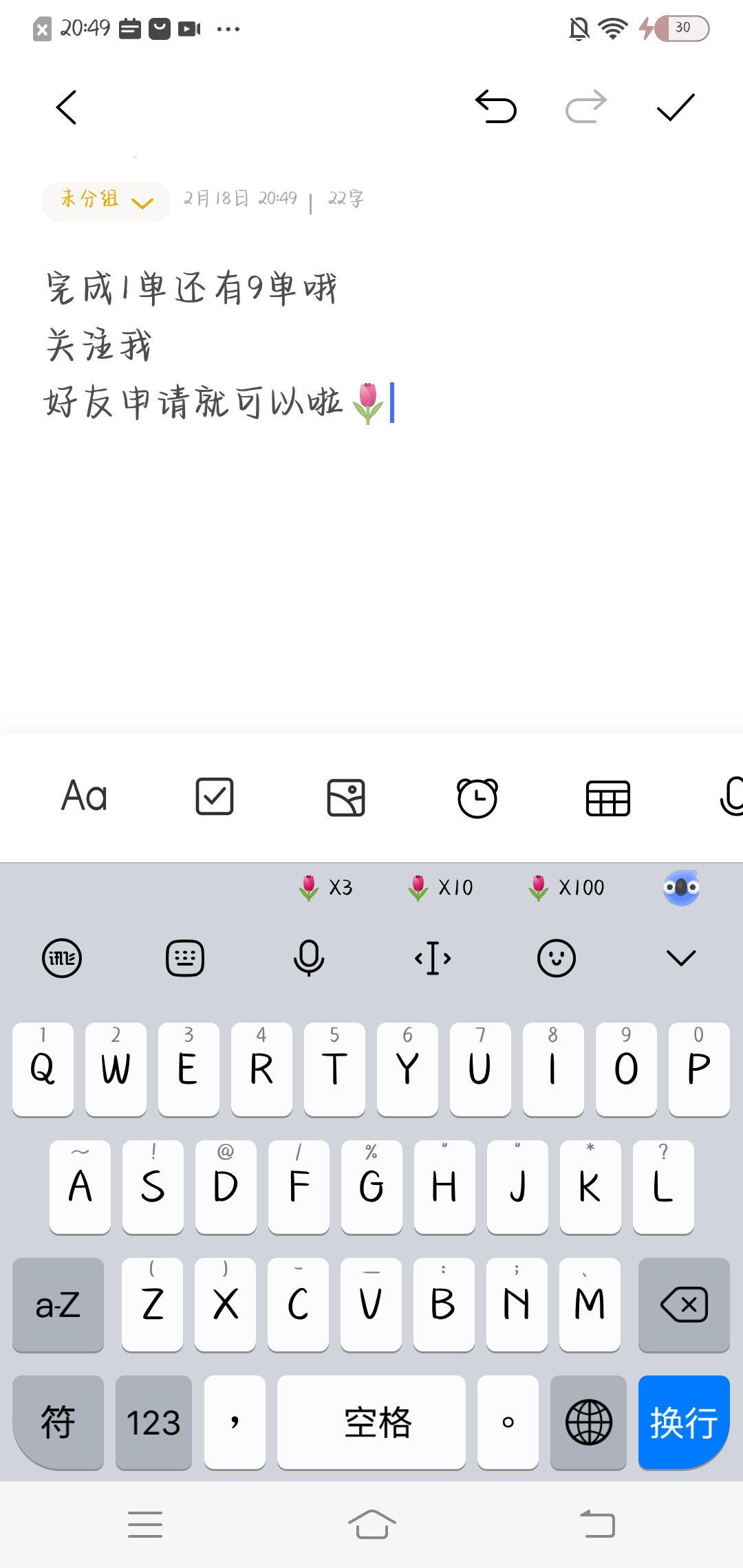Open the emoji panel
The width and height of the screenshot is (743, 1568).
pyautogui.click(x=556, y=958)
